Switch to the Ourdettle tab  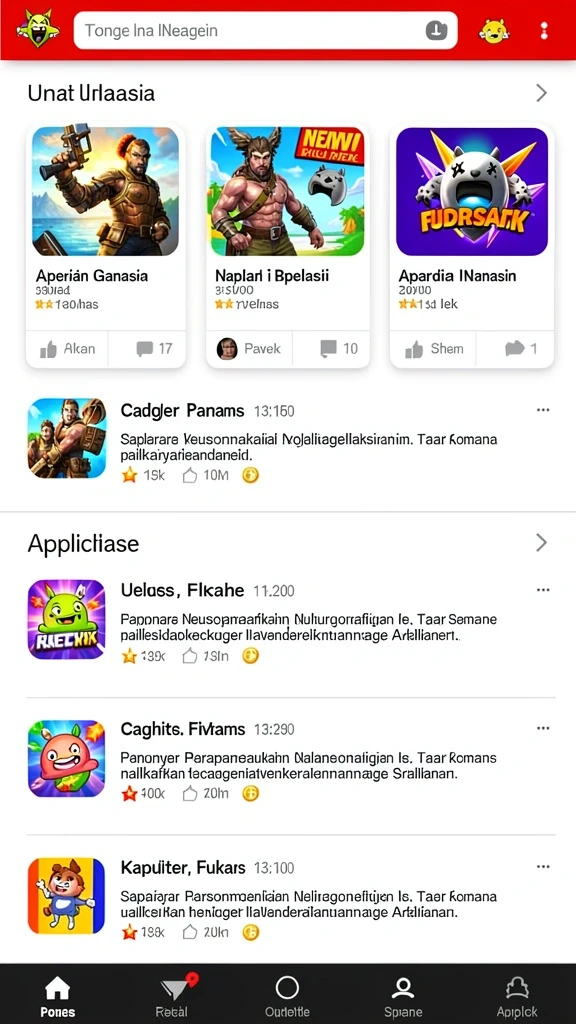(287, 995)
